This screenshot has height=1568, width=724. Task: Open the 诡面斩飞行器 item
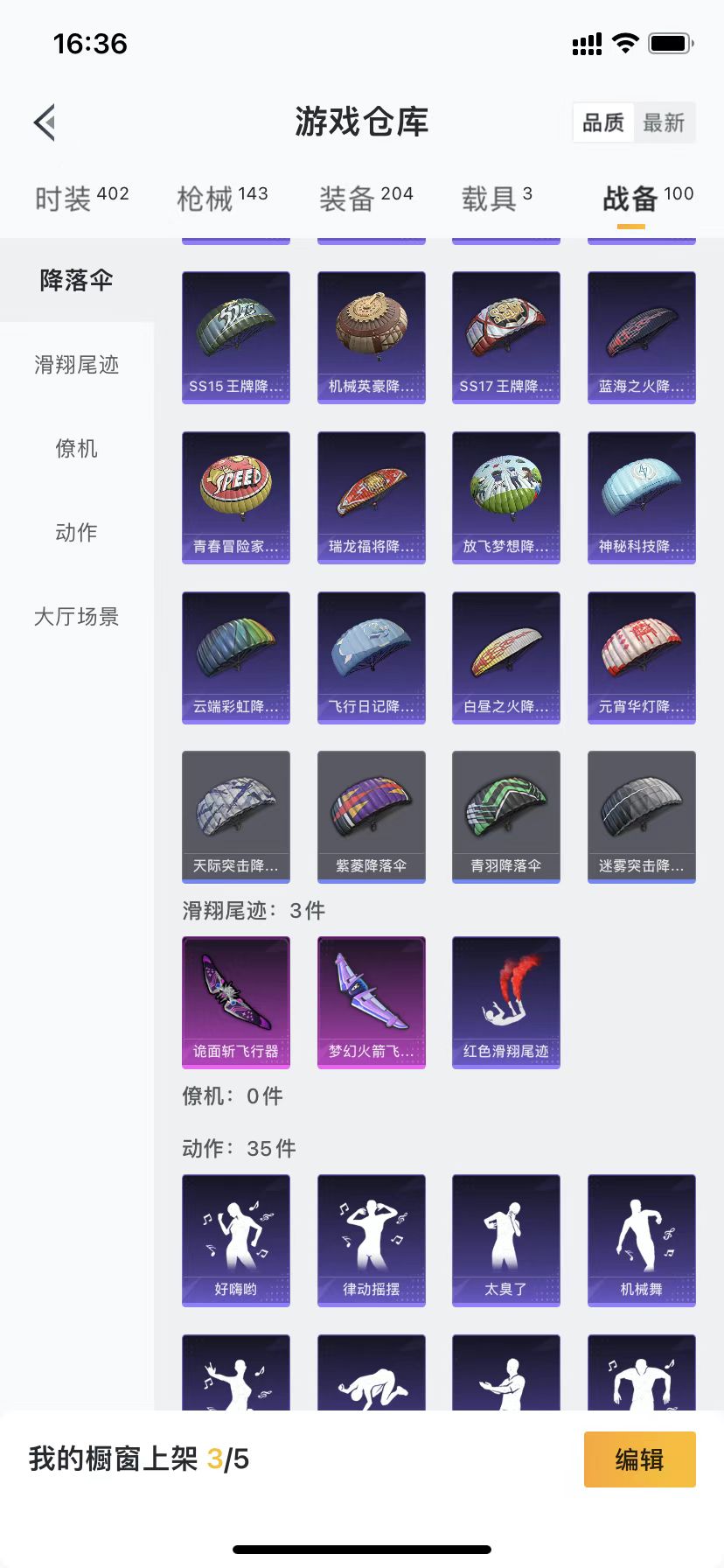tap(236, 1002)
